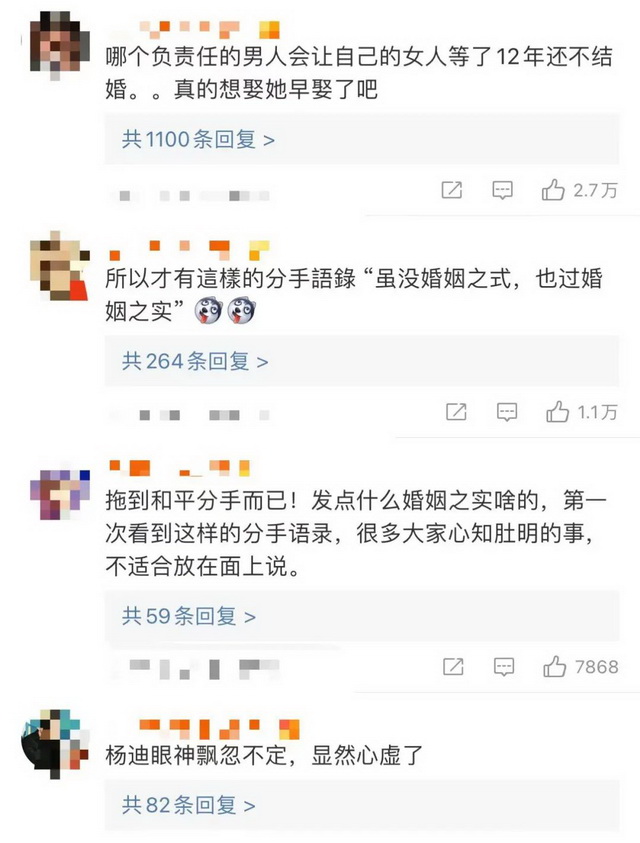Like the comment with 2.7万 likes
Screen dimensions: 640x843
click(x=553, y=190)
